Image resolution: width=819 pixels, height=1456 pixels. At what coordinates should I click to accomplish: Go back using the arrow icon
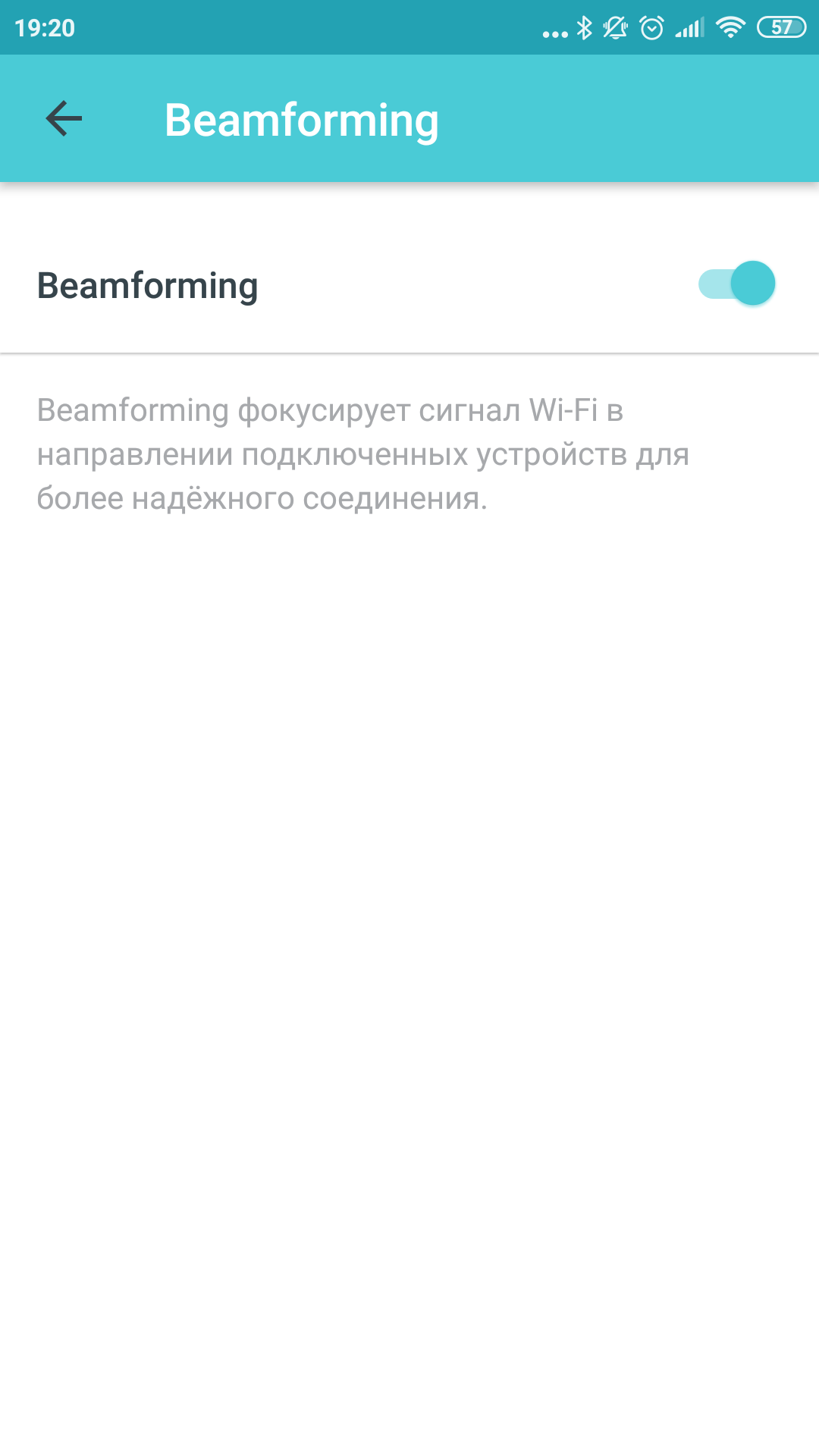(64, 119)
